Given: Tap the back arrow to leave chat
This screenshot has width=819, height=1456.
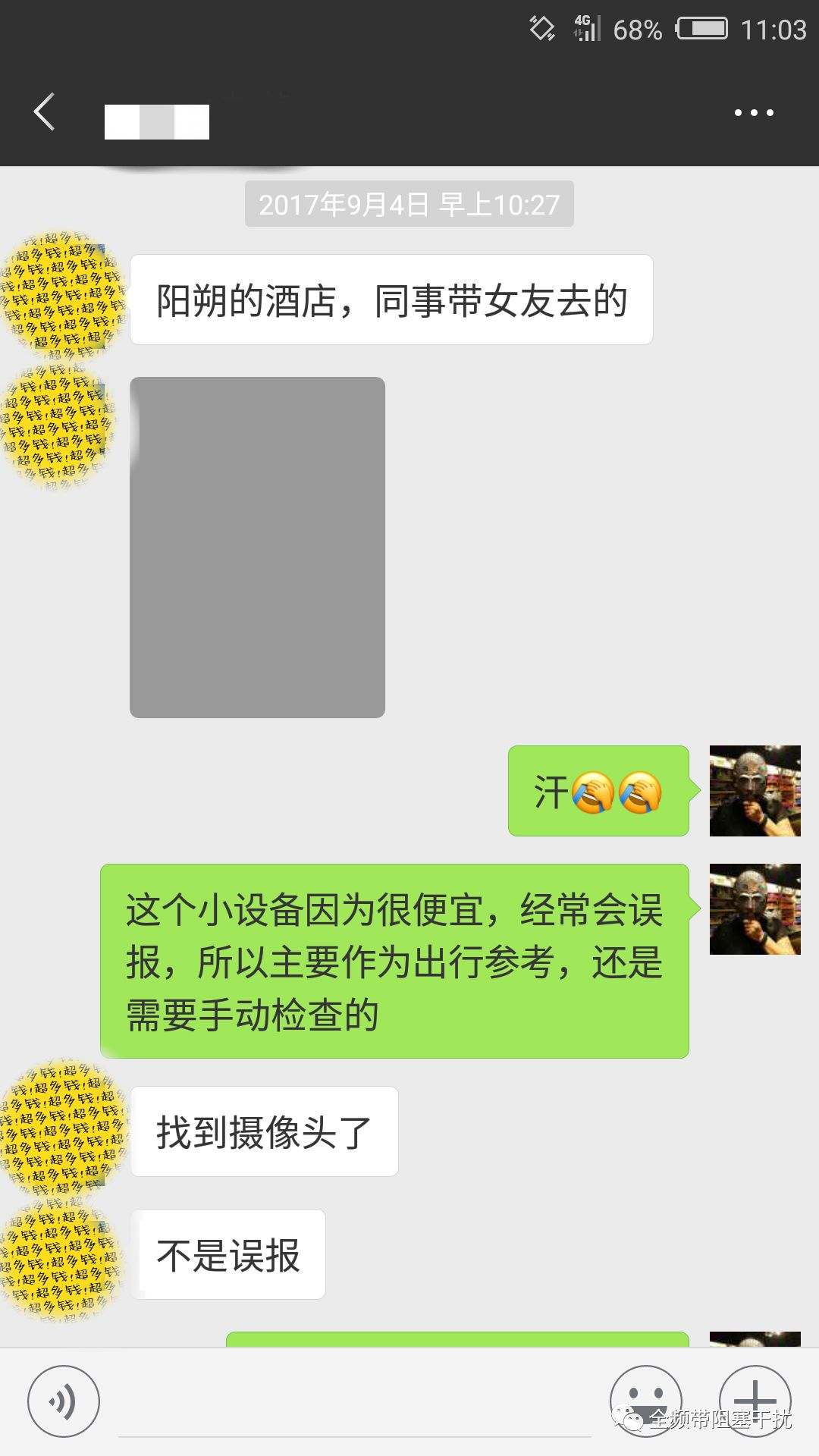Looking at the screenshot, I should pos(43,112).
